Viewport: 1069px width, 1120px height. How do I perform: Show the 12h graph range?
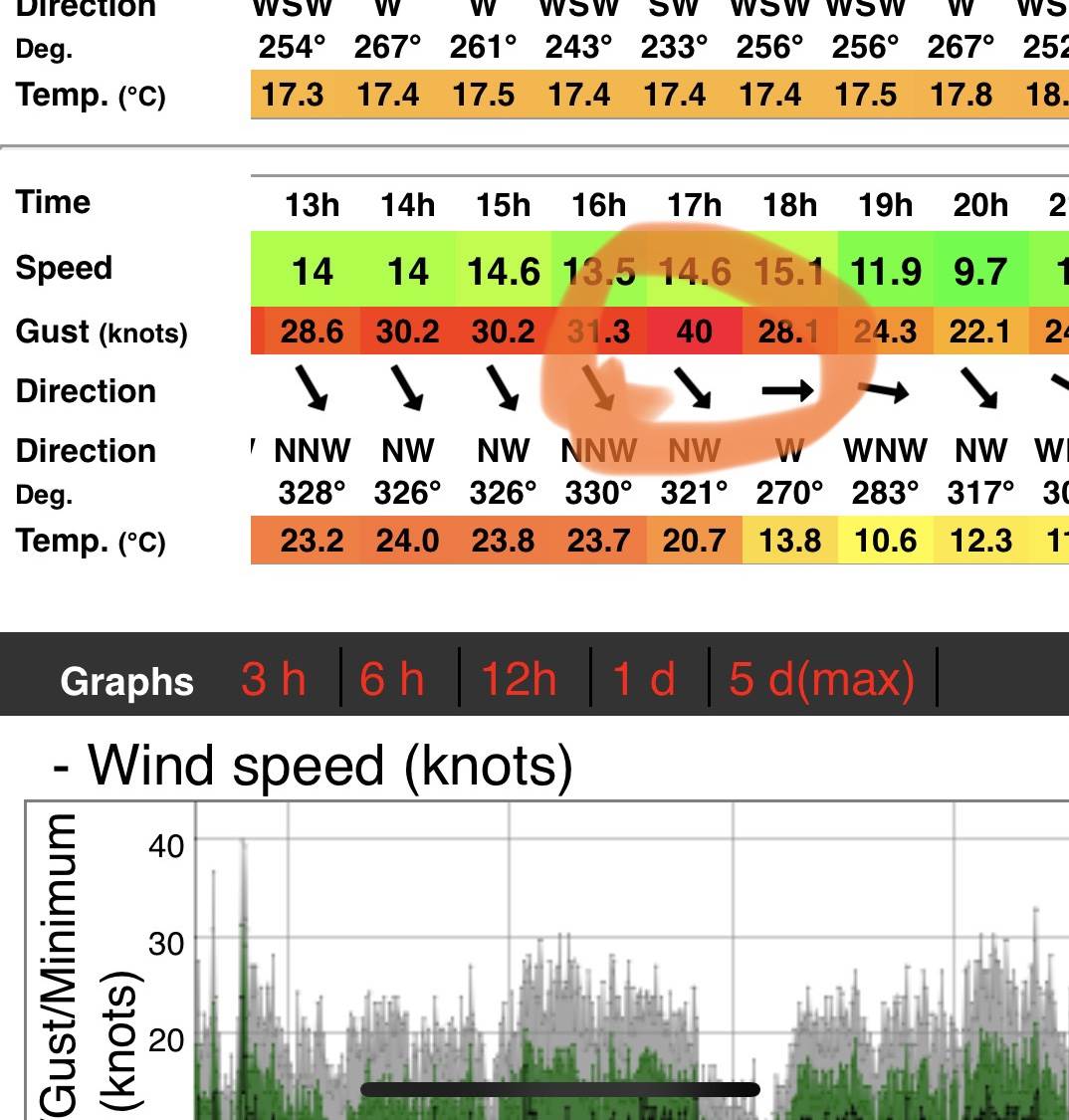[x=519, y=680]
